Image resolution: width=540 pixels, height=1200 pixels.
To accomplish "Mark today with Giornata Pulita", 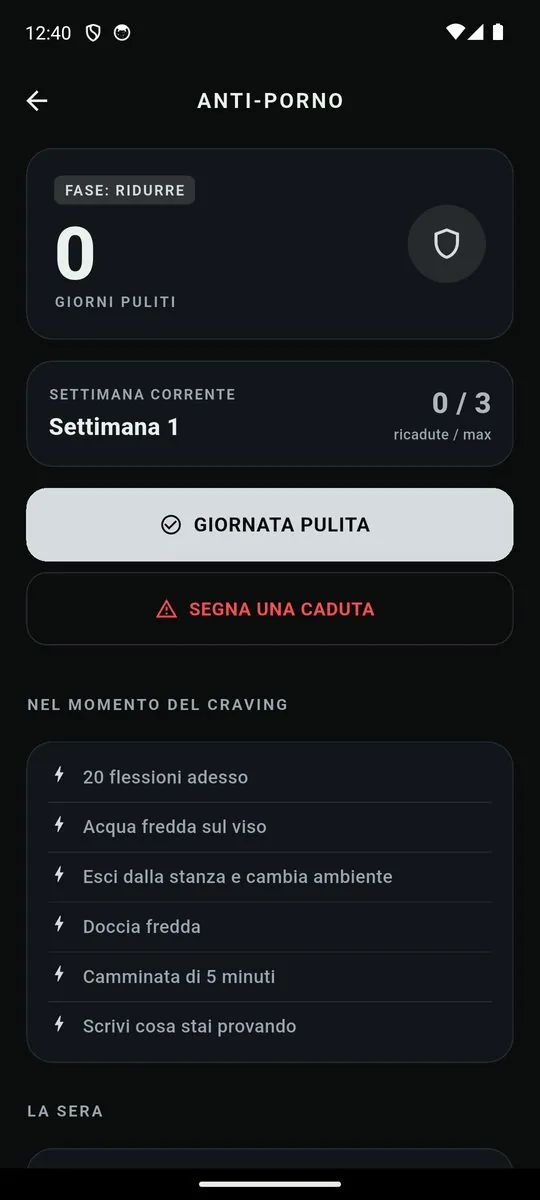I will coord(270,525).
